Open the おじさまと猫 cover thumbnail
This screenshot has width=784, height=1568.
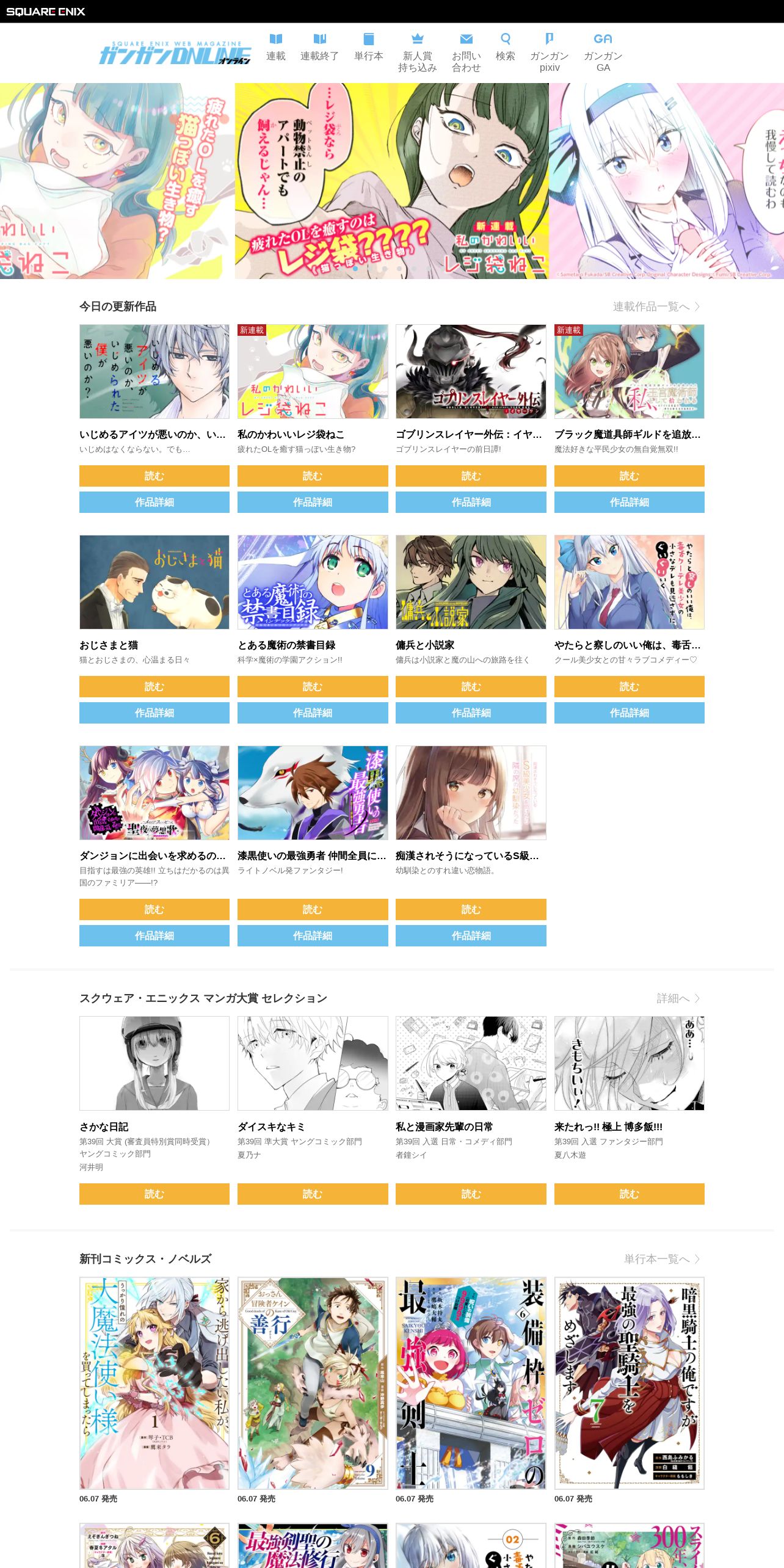[154, 582]
